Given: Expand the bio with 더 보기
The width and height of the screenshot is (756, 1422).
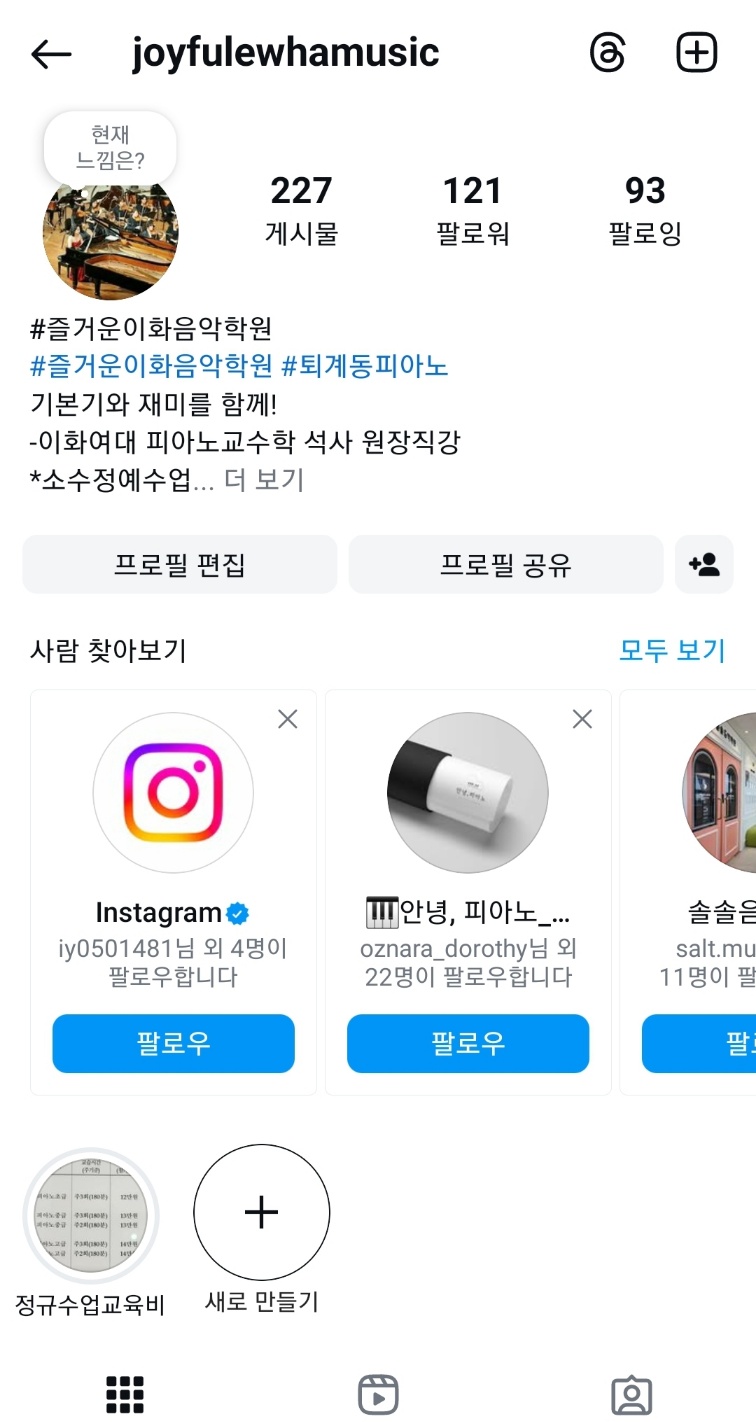Looking at the screenshot, I should 264,480.
